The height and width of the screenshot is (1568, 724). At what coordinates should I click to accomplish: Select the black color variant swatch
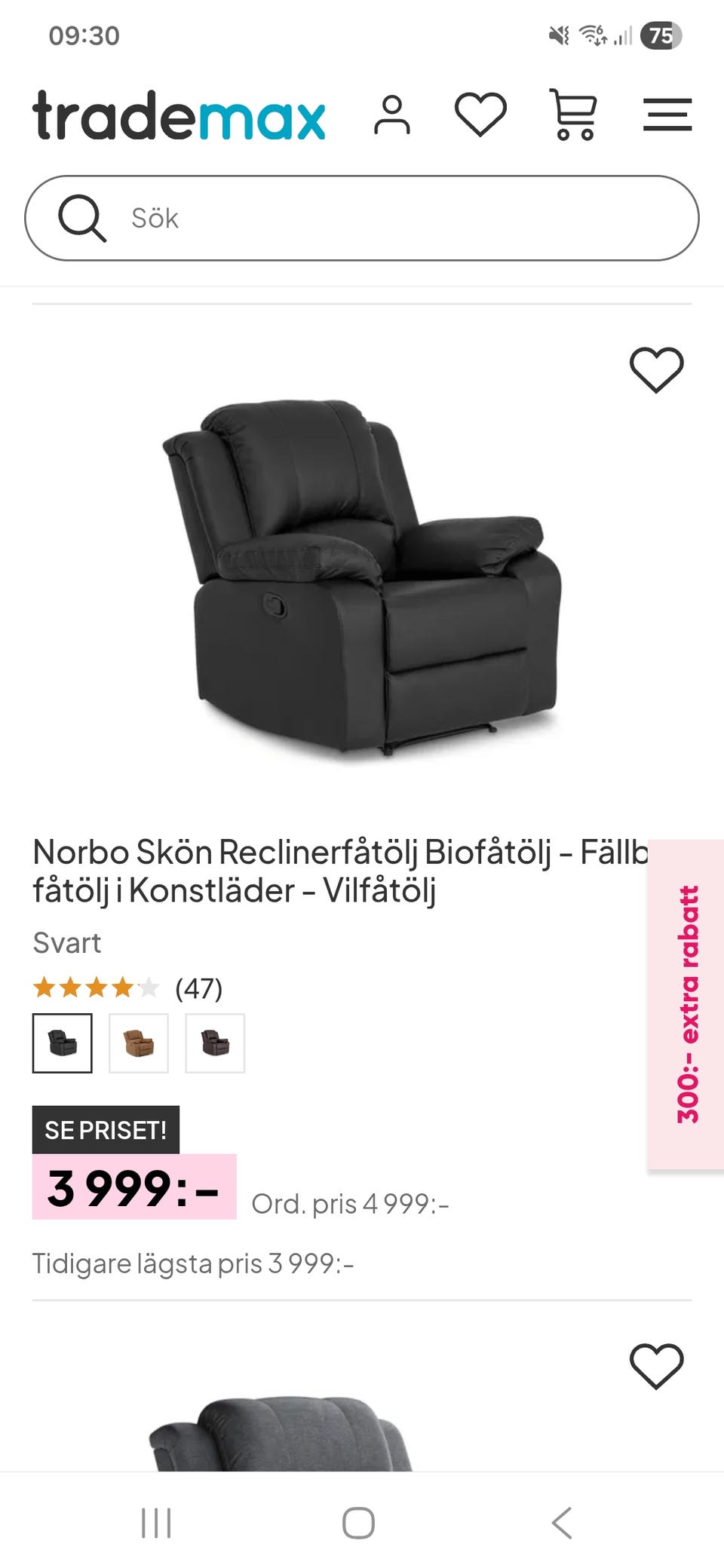tap(63, 1043)
